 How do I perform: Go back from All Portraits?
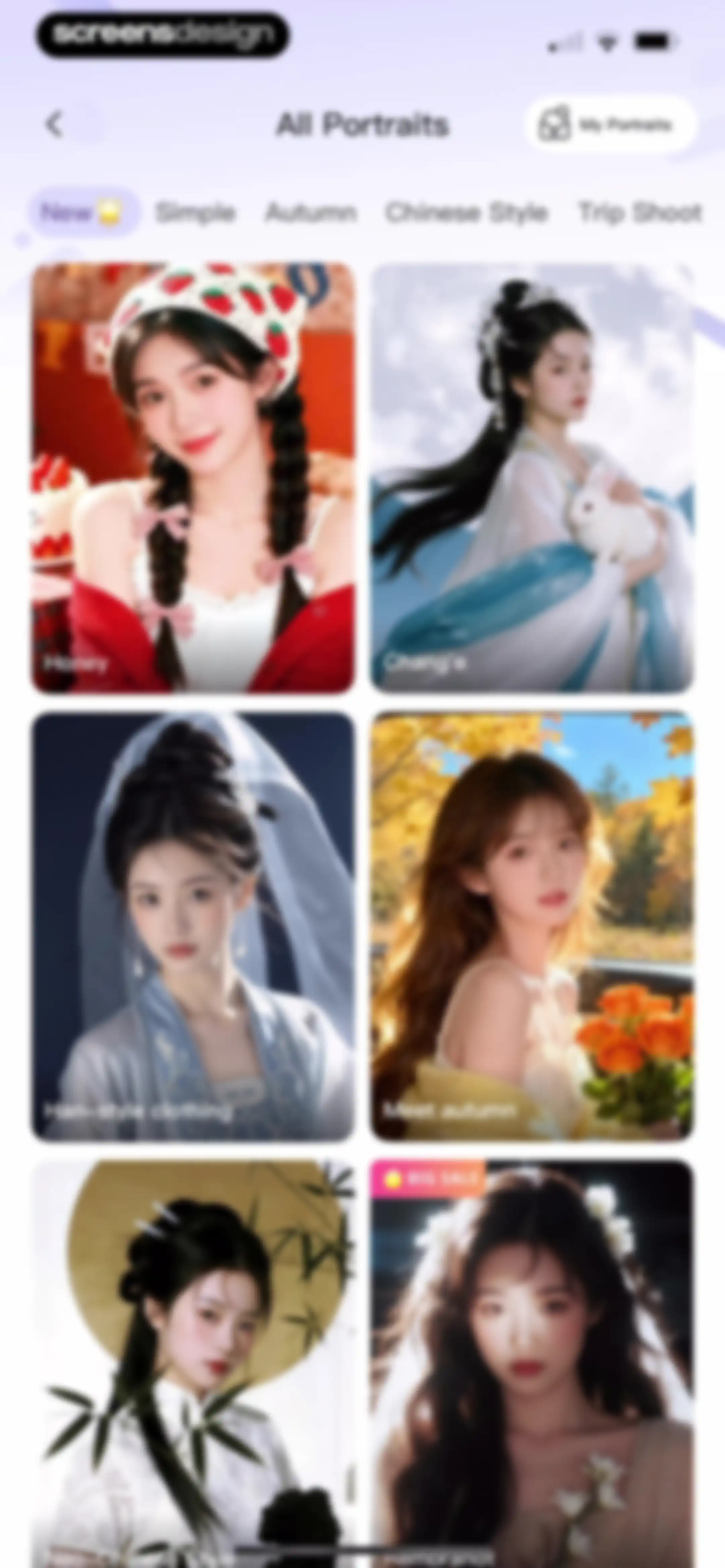pos(55,125)
